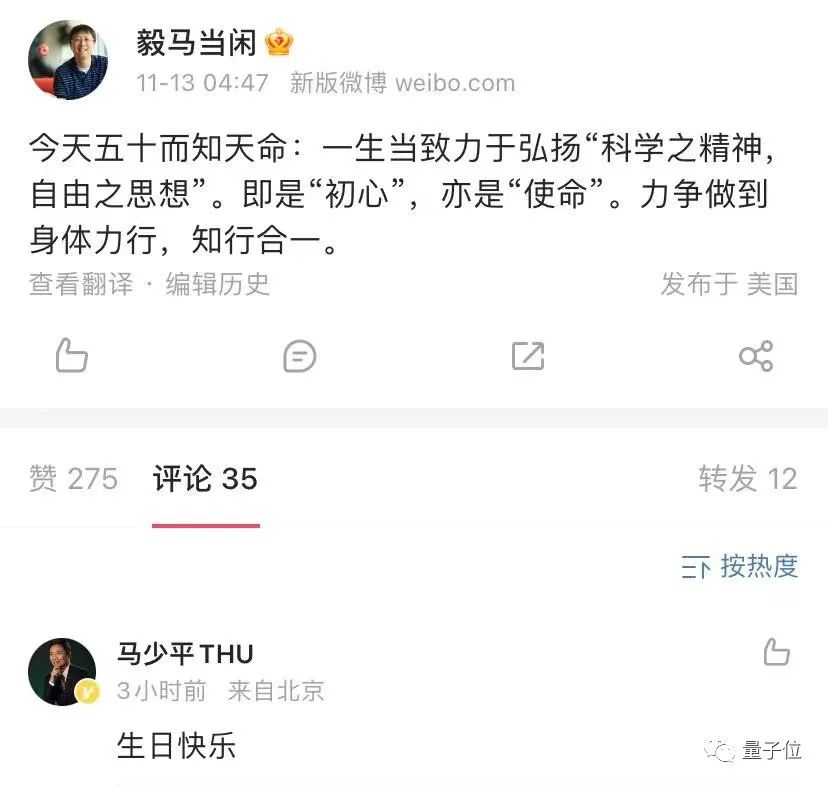Open 毅马当闲's profile avatar
The image size is (828, 786).
68,60
